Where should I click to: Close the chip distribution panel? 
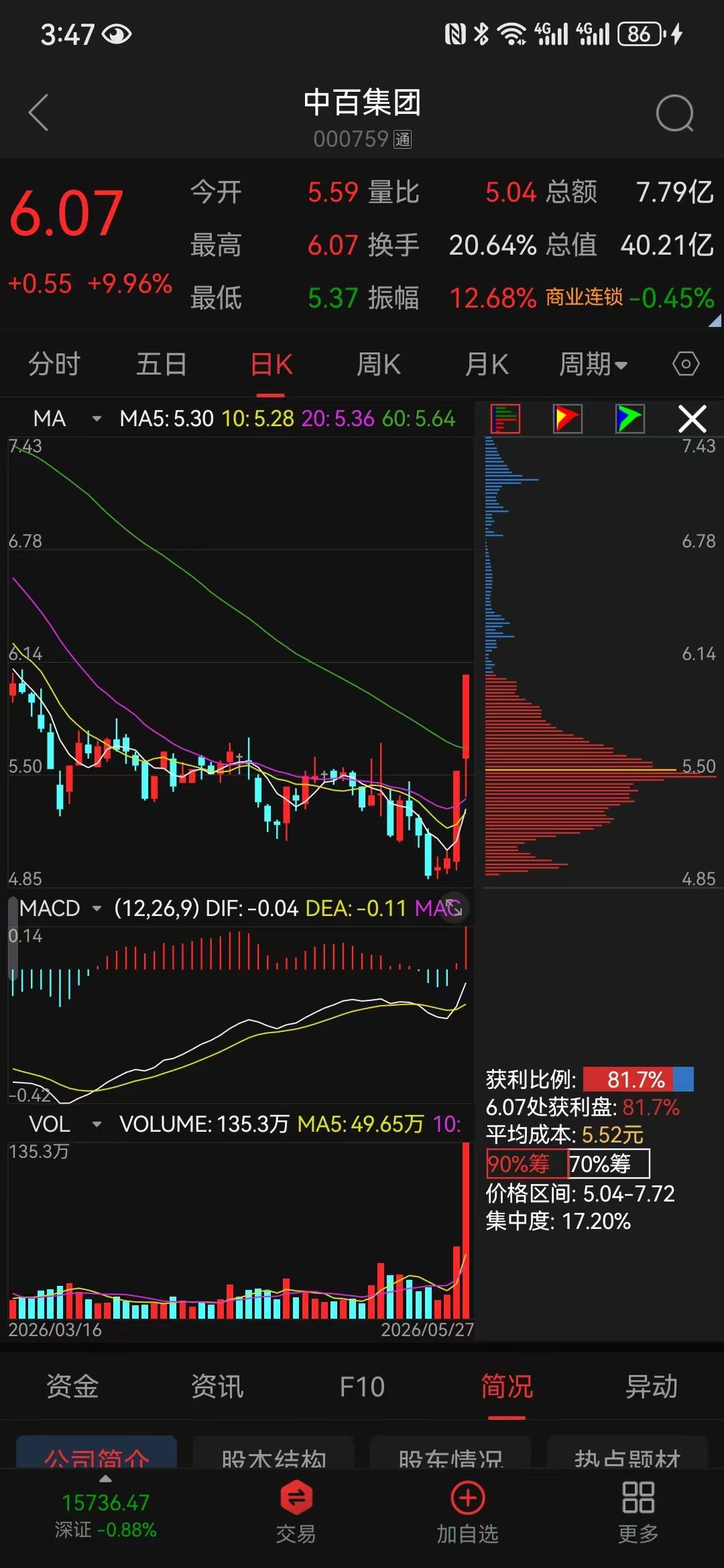[x=692, y=419]
